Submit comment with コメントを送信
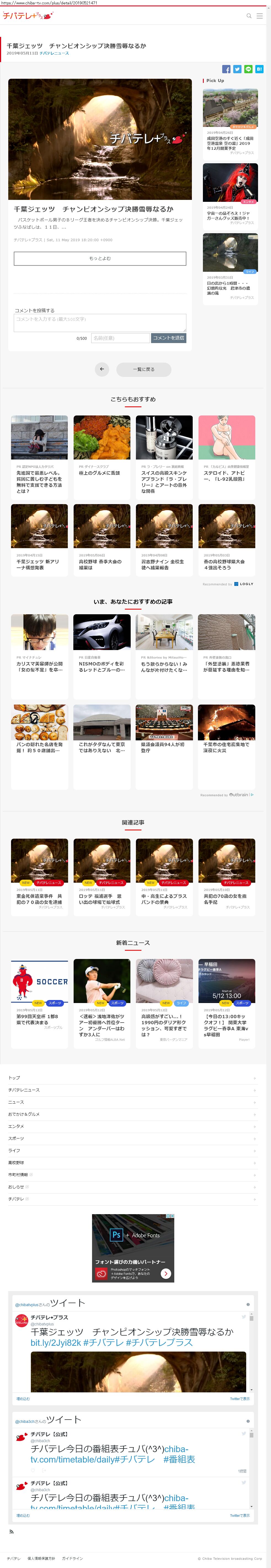The height and width of the screenshot is (1568, 271). click(168, 338)
